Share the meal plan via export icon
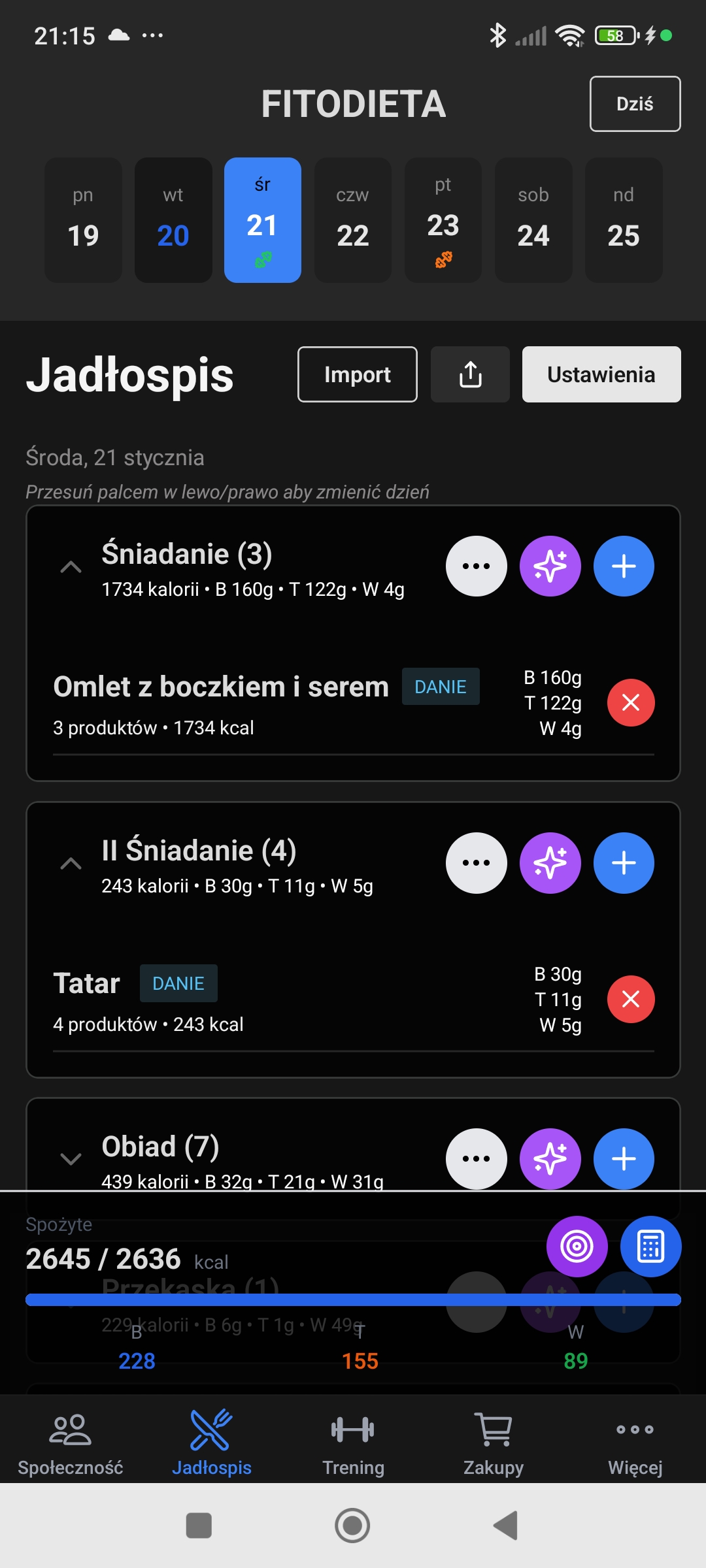 click(x=470, y=374)
